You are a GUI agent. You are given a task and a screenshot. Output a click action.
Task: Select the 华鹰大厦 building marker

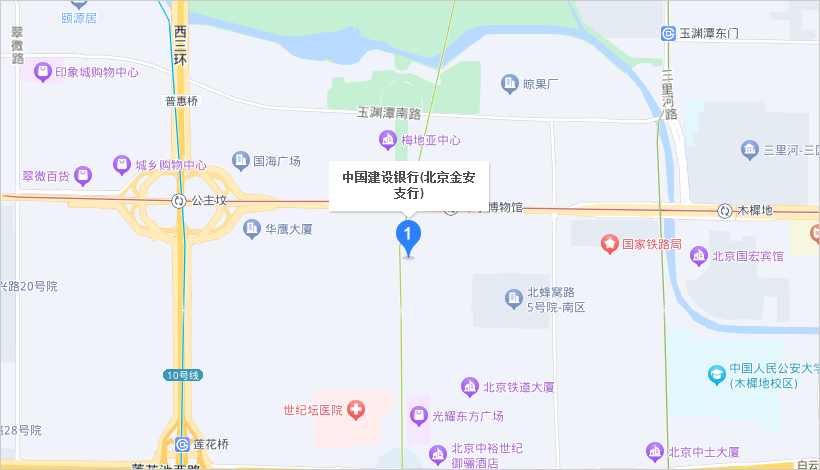click(252, 228)
